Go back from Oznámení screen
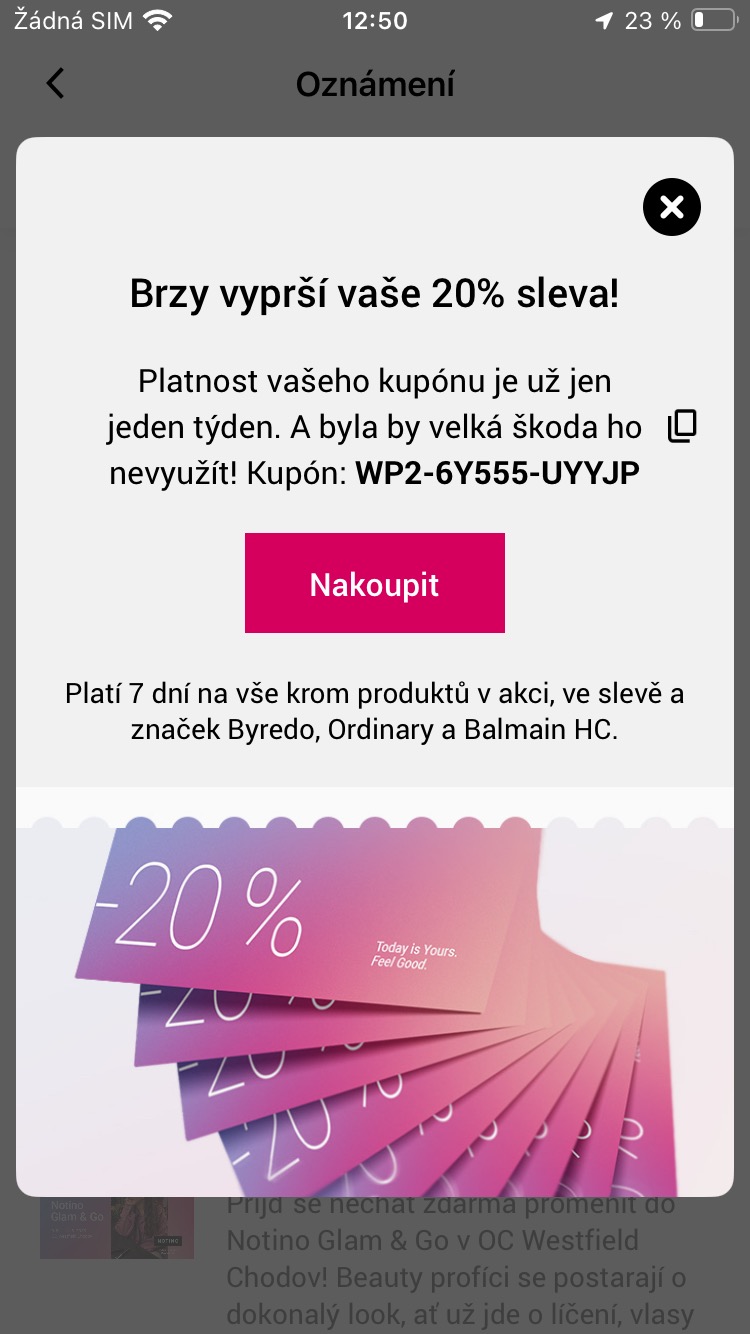Image resolution: width=750 pixels, height=1334 pixels. pyautogui.click(x=55, y=84)
